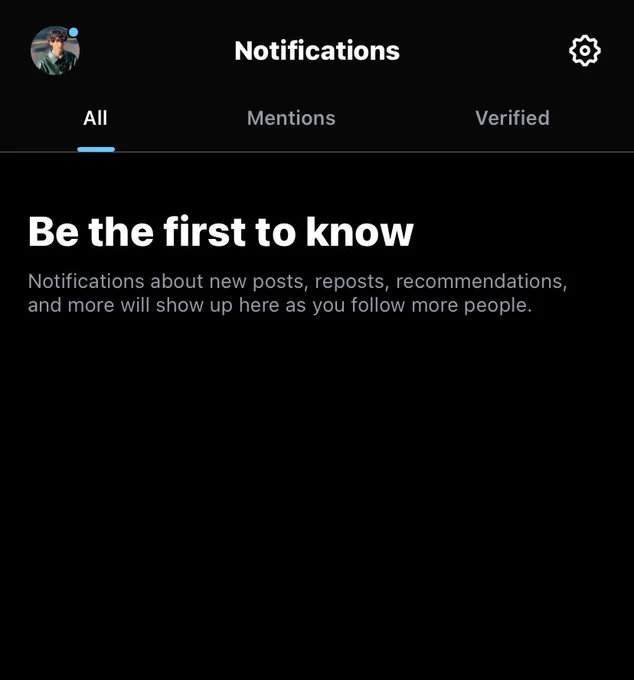Screen dimensions: 634x680
Task: Switch to the Verified tab
Action: pyautogui.click(x=512, y=118)
